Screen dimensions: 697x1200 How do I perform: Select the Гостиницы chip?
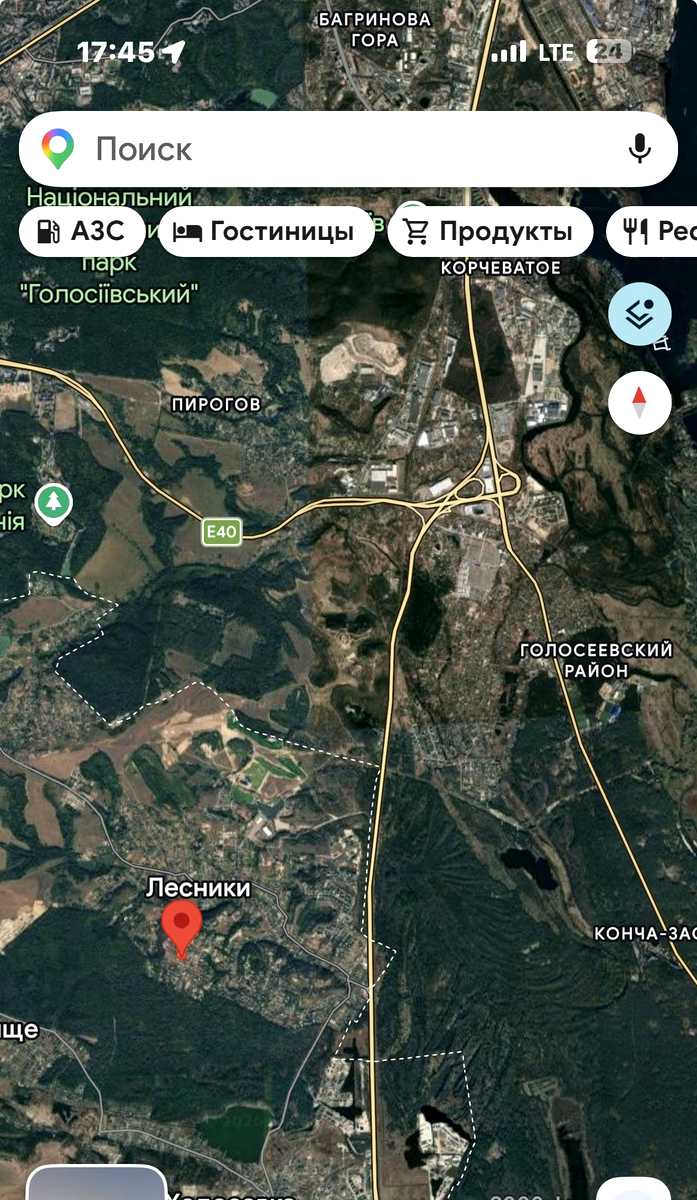point(266,232)
